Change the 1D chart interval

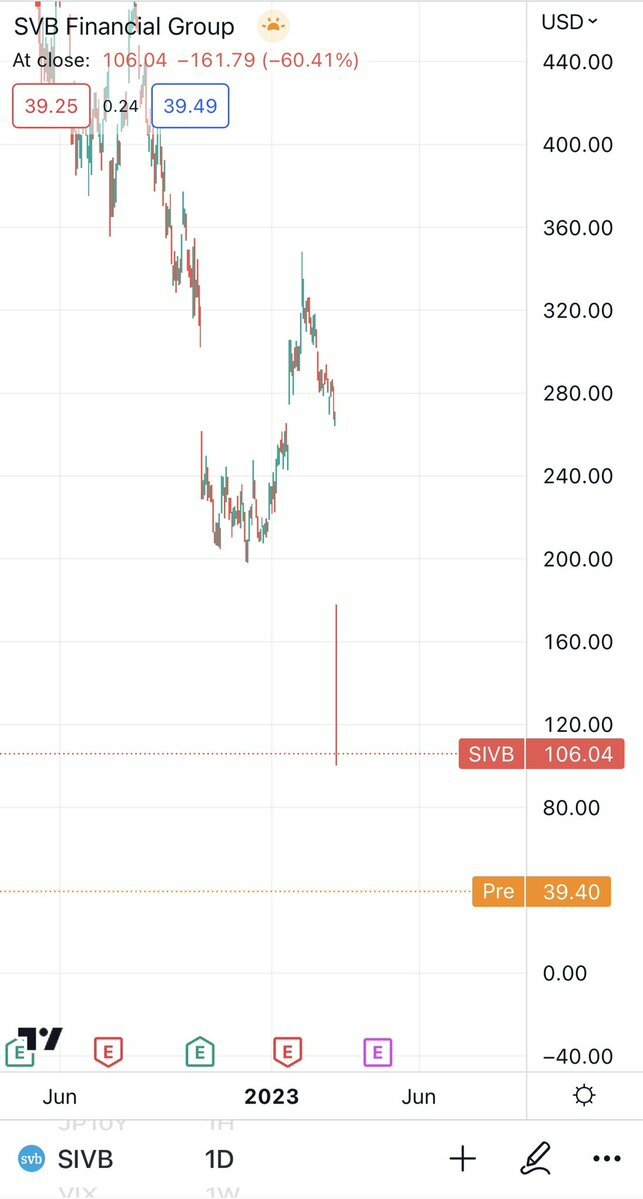219,1159
